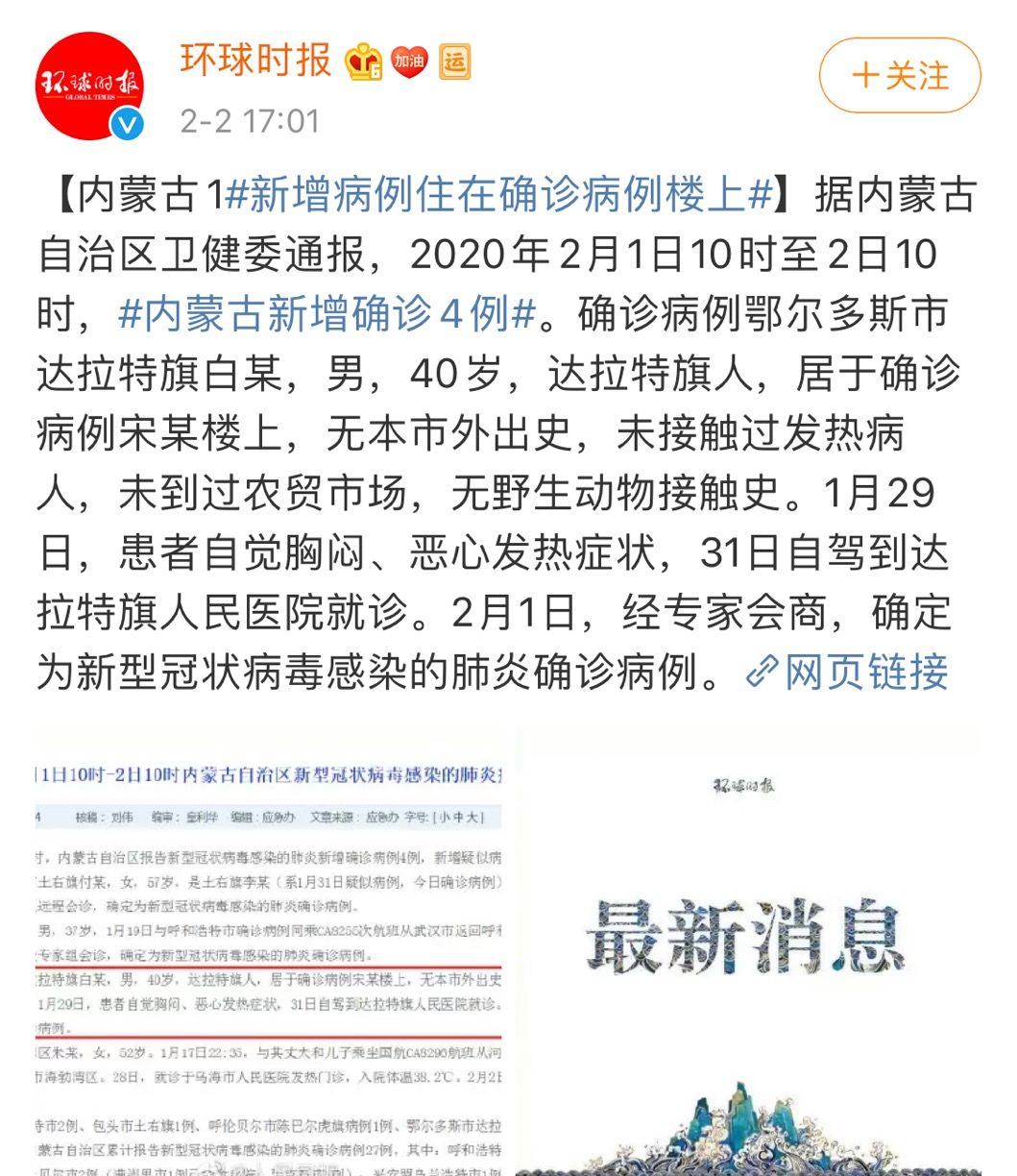Viewport: 1017px width, 1176px height.
Task: Open the 环球时报 account name
Action: click(x=254, y=61)
